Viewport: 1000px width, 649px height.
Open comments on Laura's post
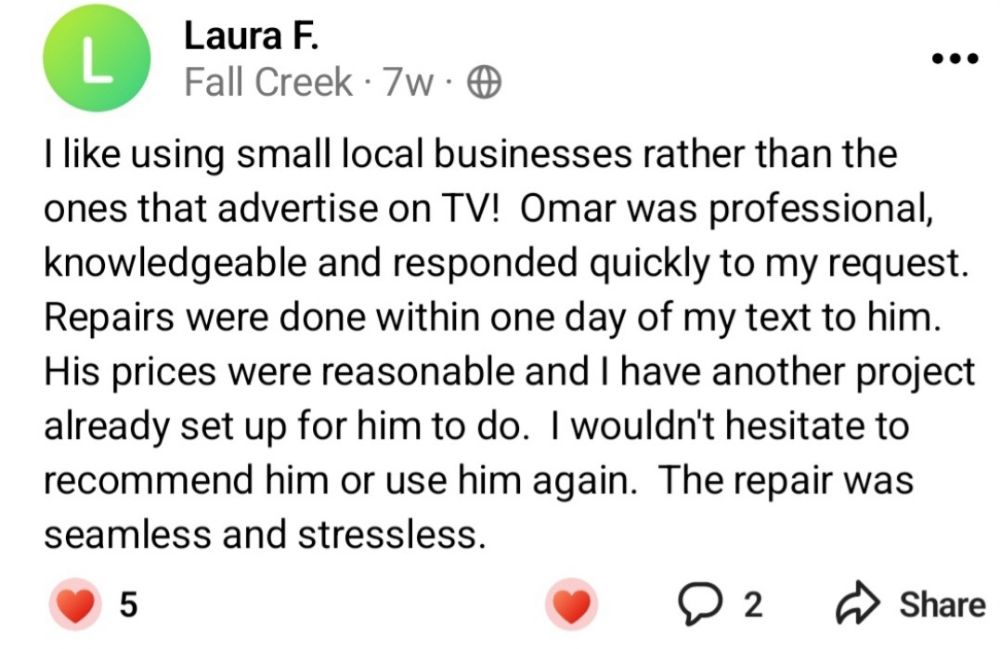720,604
